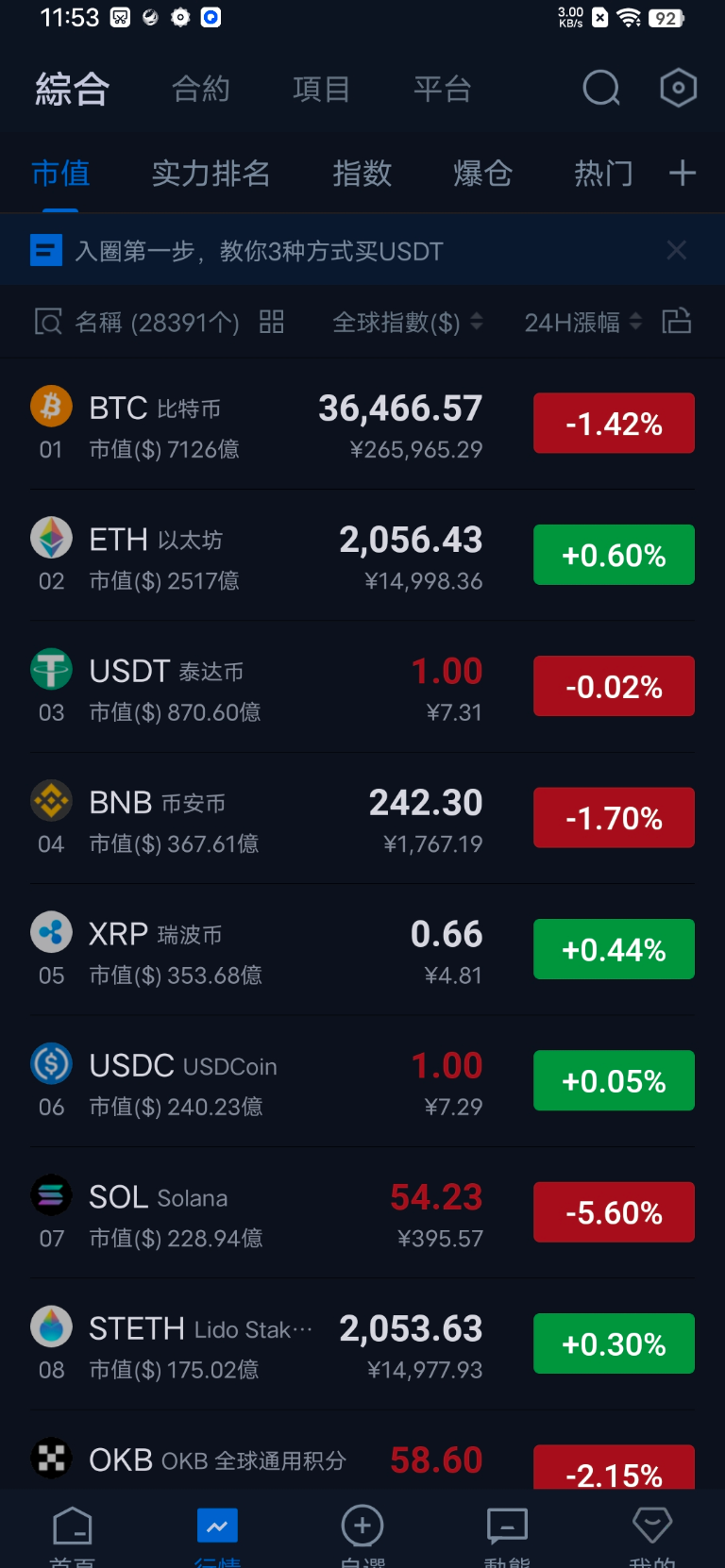Switch to the 項目 tab
725x1568 pixels.
coord(321,90)
